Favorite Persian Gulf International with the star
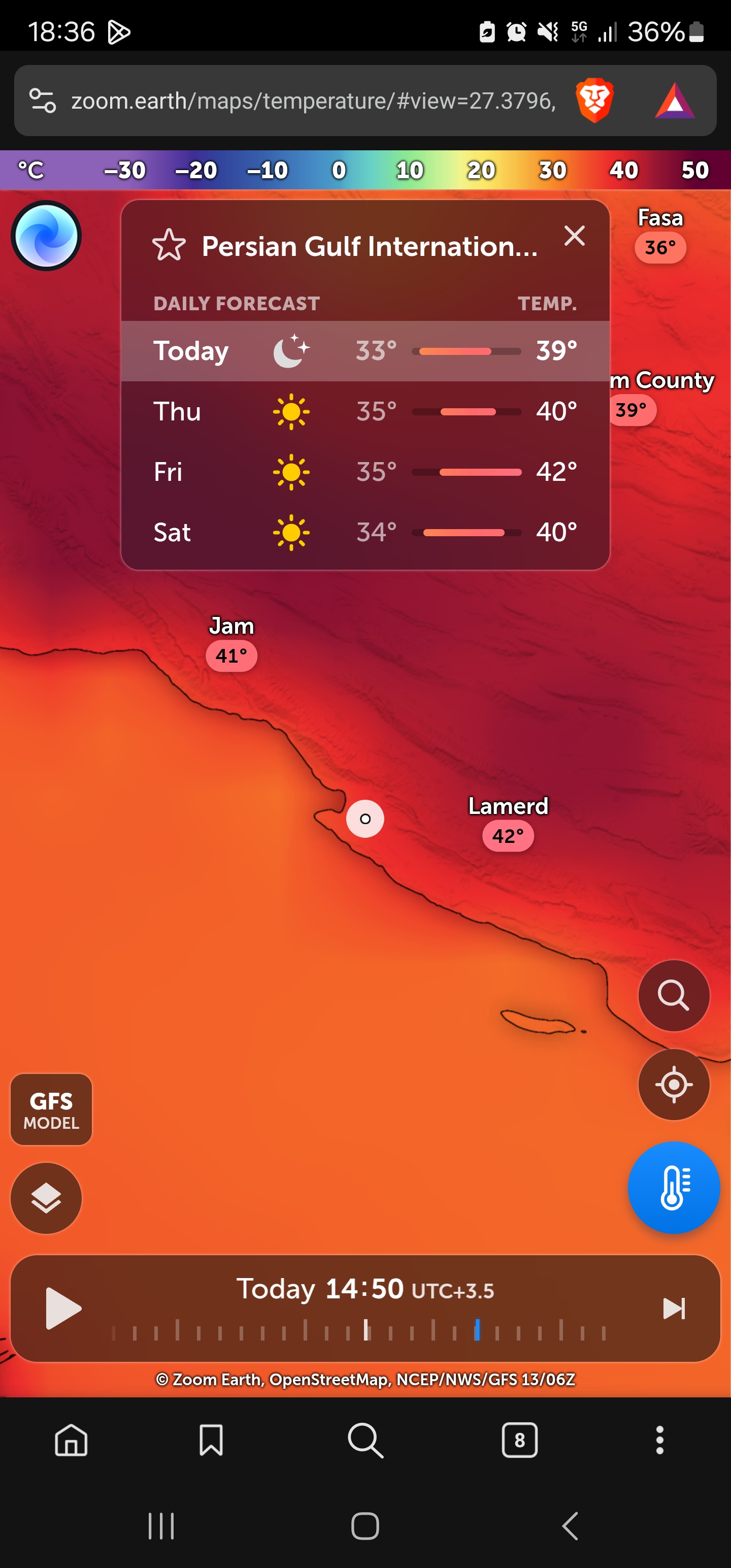This screenshot has width=731, height=1568. (169, 245)
